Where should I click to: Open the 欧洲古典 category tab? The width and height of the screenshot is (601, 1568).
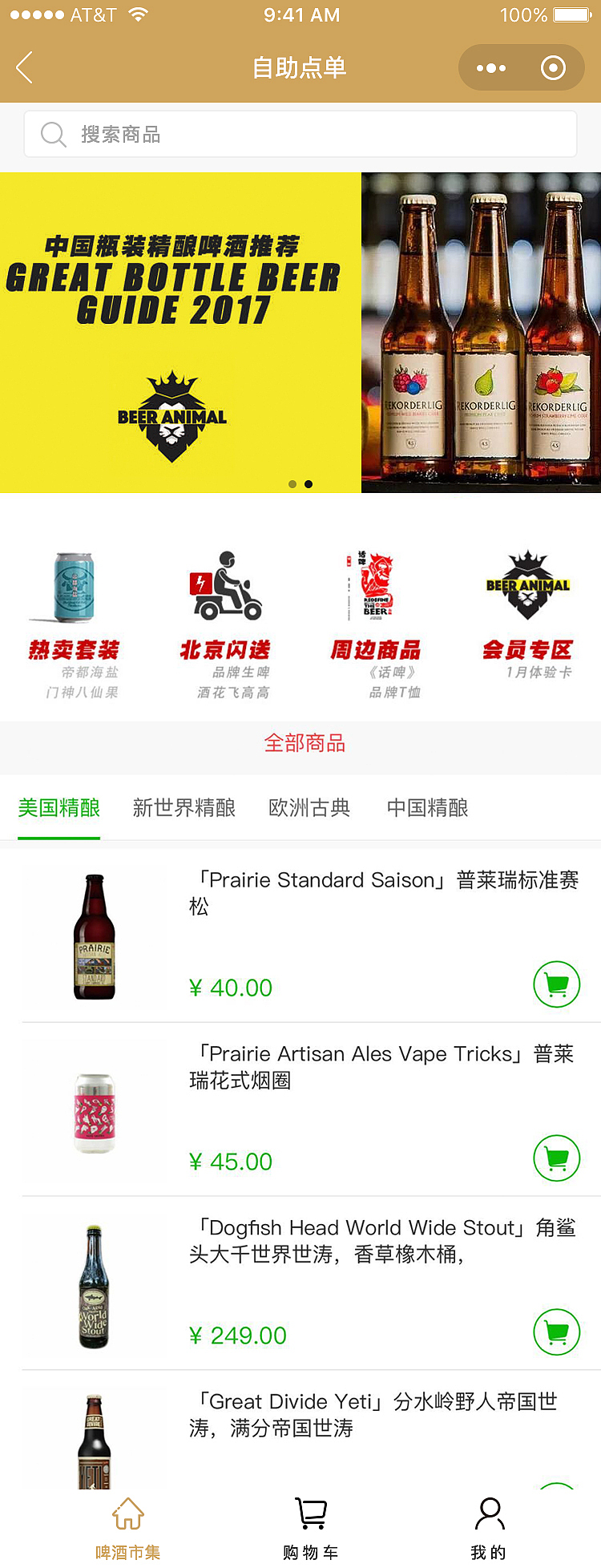click(309, 808)
